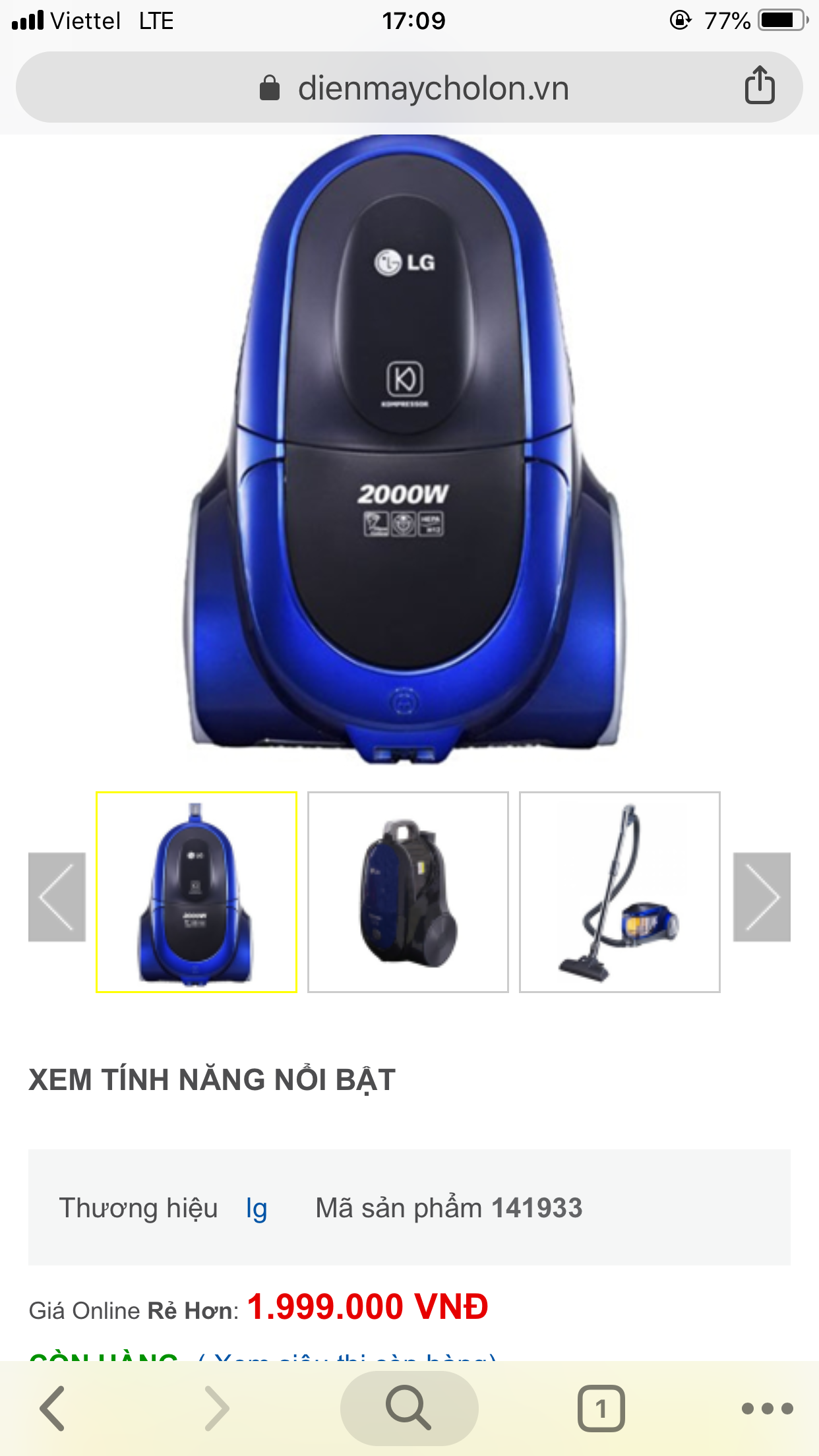Go back to the previous page
This screenshot has height=1456, width=819.
tap(53, 1408)
